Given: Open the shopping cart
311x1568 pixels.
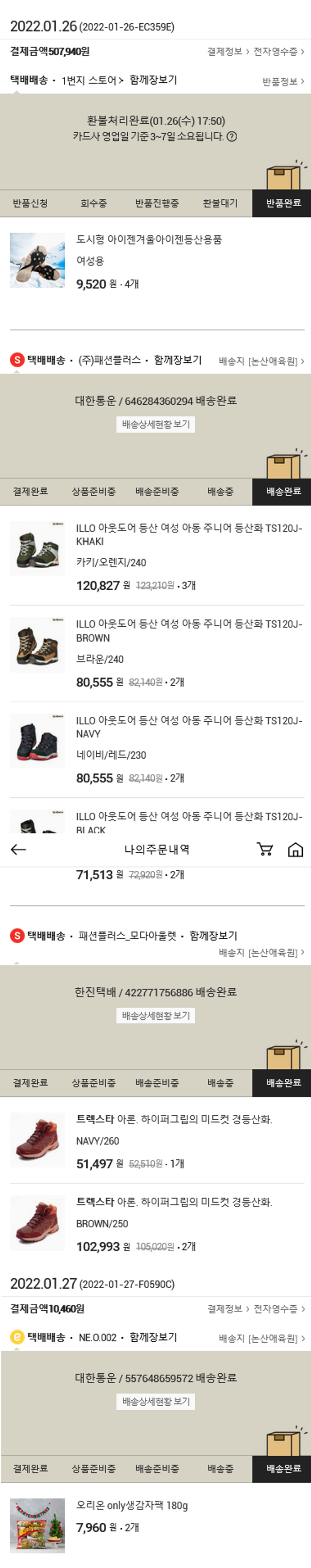Looking at the screenshot, I should click(265, 849).
